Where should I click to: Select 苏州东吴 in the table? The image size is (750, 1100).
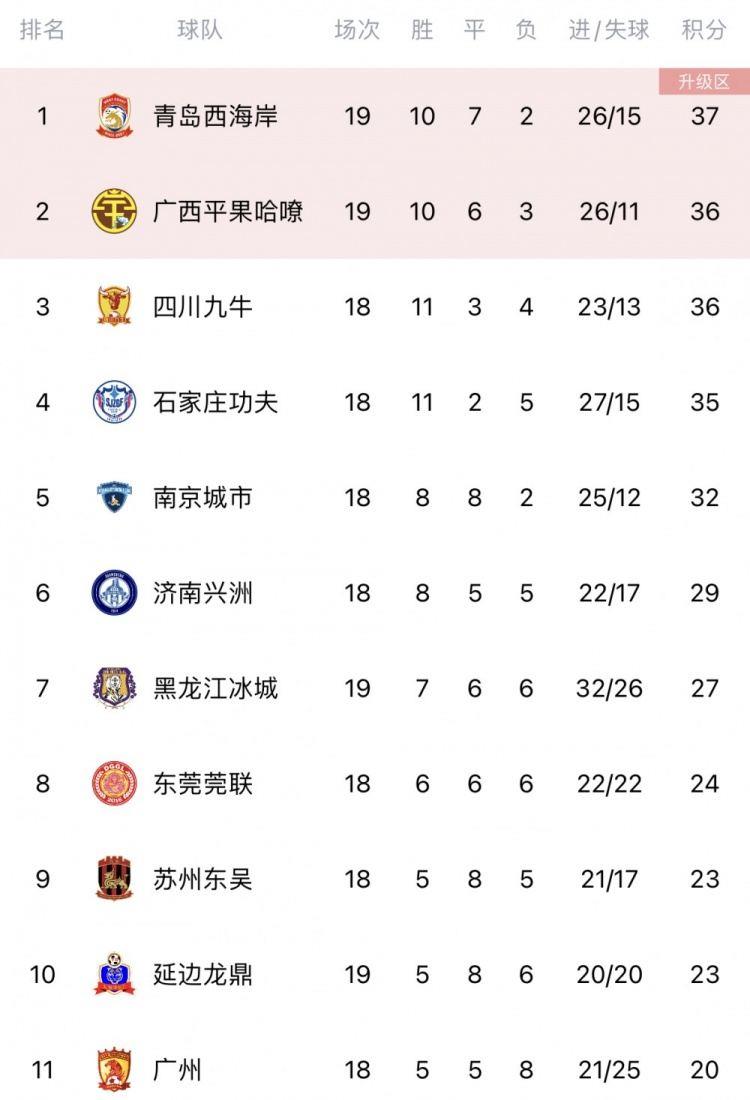click(202, 879)
